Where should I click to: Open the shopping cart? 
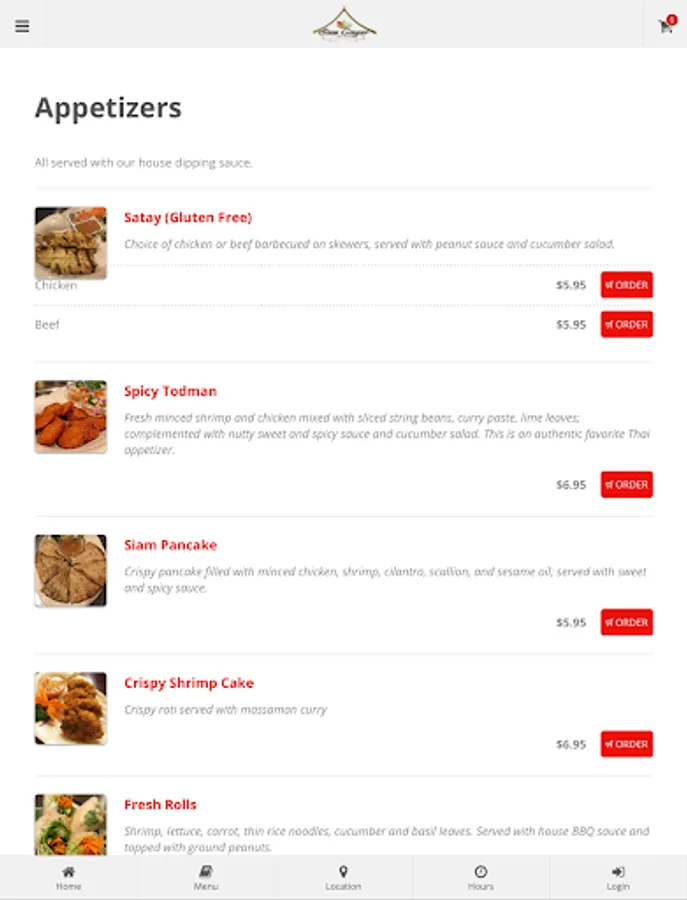coord(665,26)
